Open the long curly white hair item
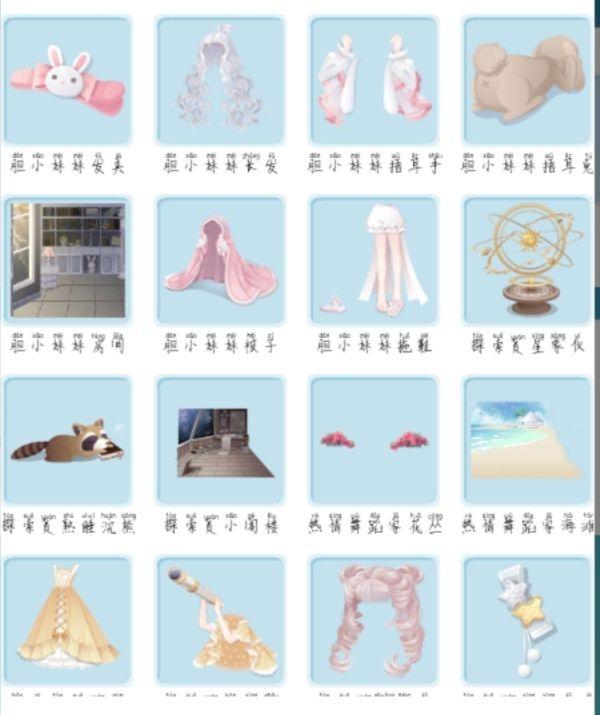The width and height of the screenshot is (600, 715). click(x=220, y=80)
